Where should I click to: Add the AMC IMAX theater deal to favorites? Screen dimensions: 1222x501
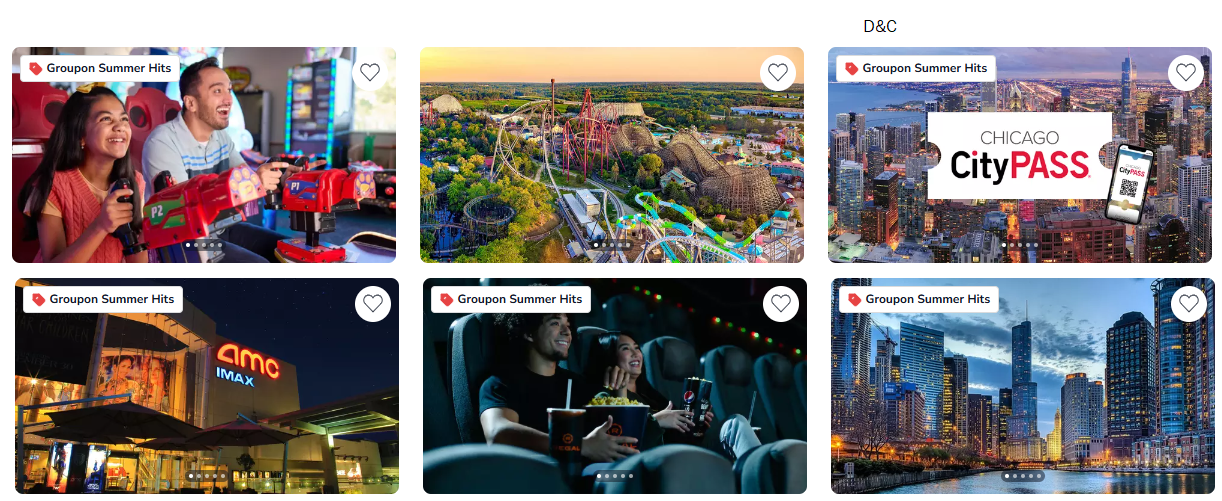coord(373,303)
